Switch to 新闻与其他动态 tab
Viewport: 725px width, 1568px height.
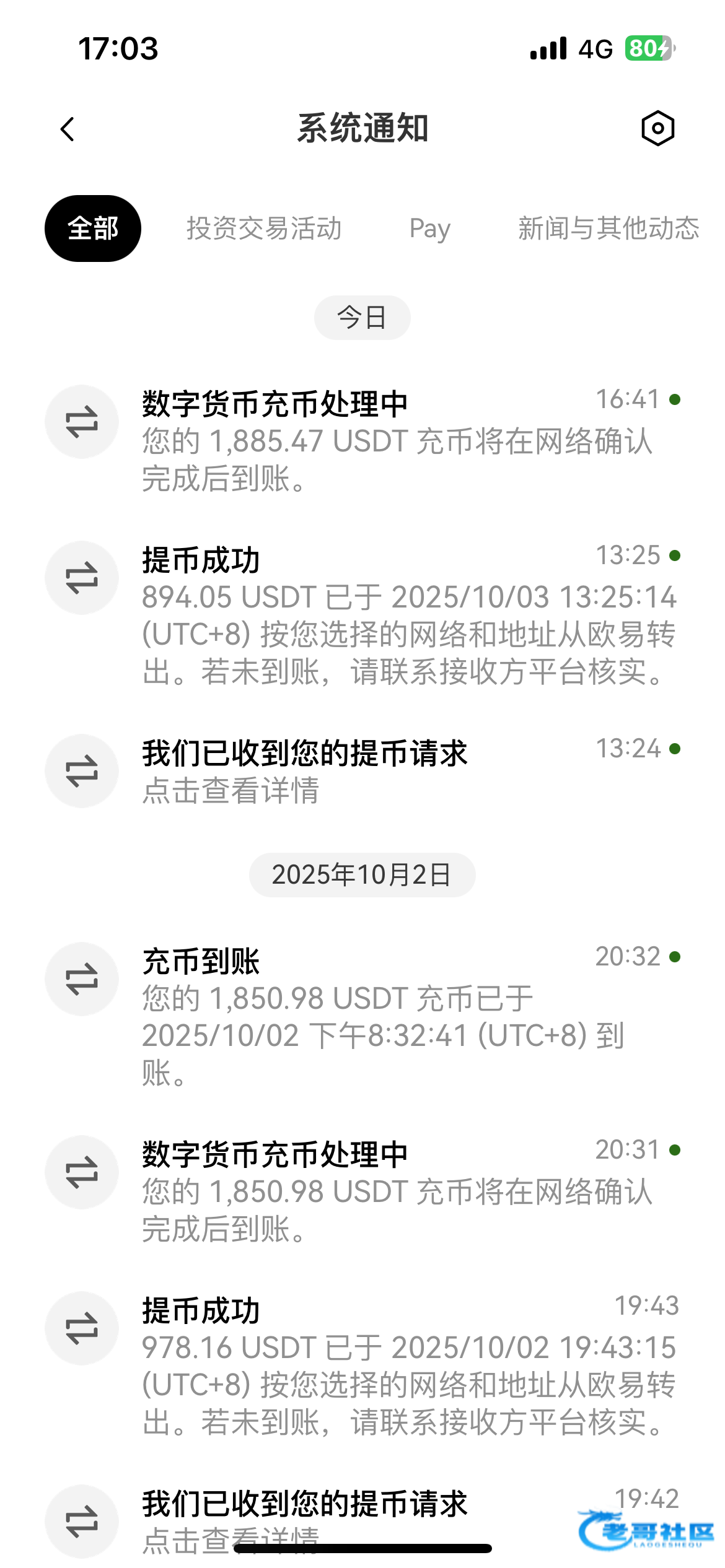coord(608,229)
